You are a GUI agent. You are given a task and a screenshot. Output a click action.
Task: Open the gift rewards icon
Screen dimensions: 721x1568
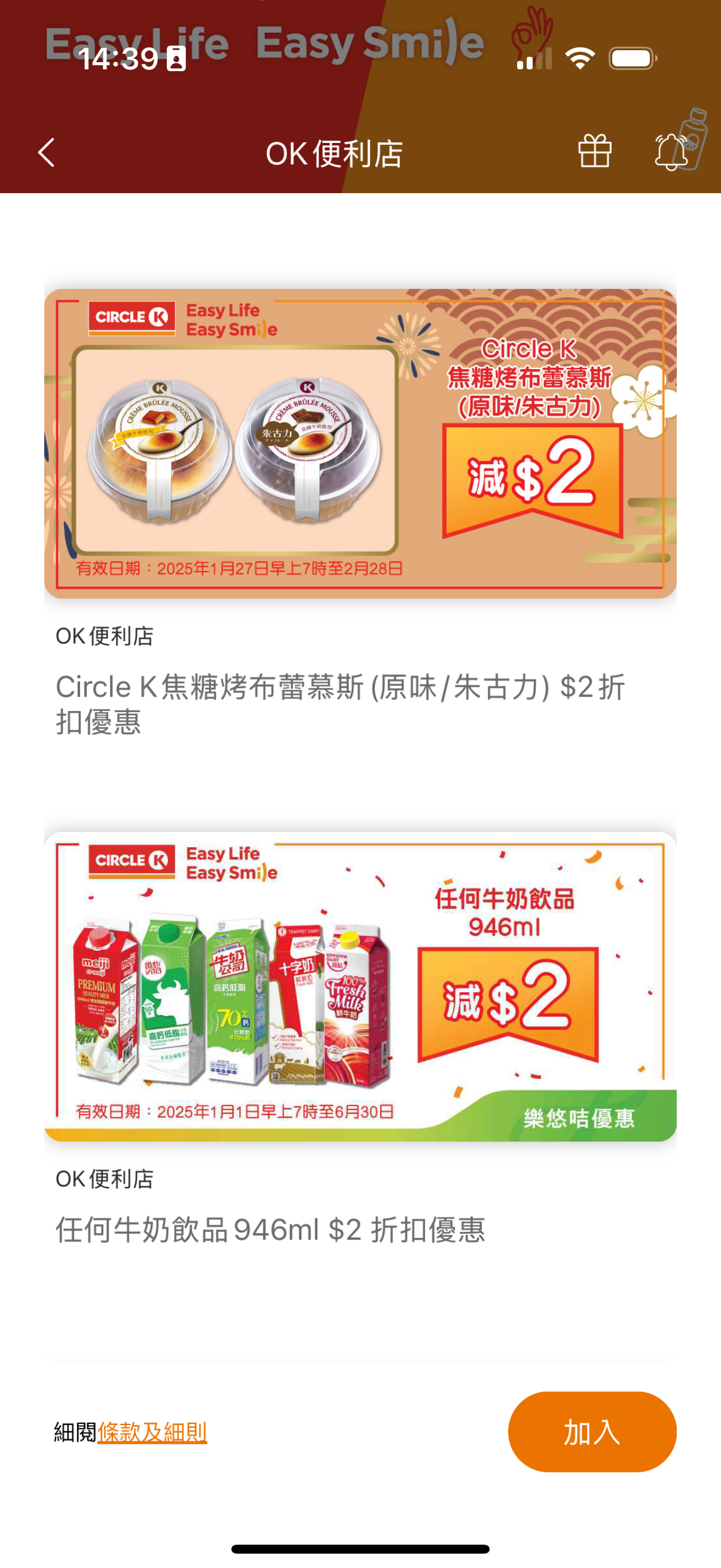(x=594, y=151)
